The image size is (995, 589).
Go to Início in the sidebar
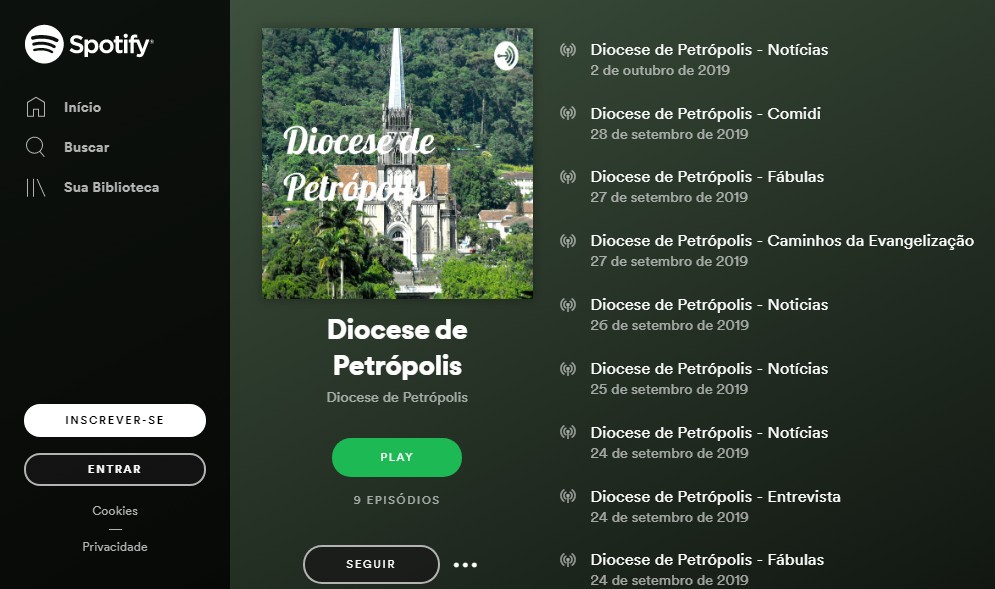coord(82,107)
